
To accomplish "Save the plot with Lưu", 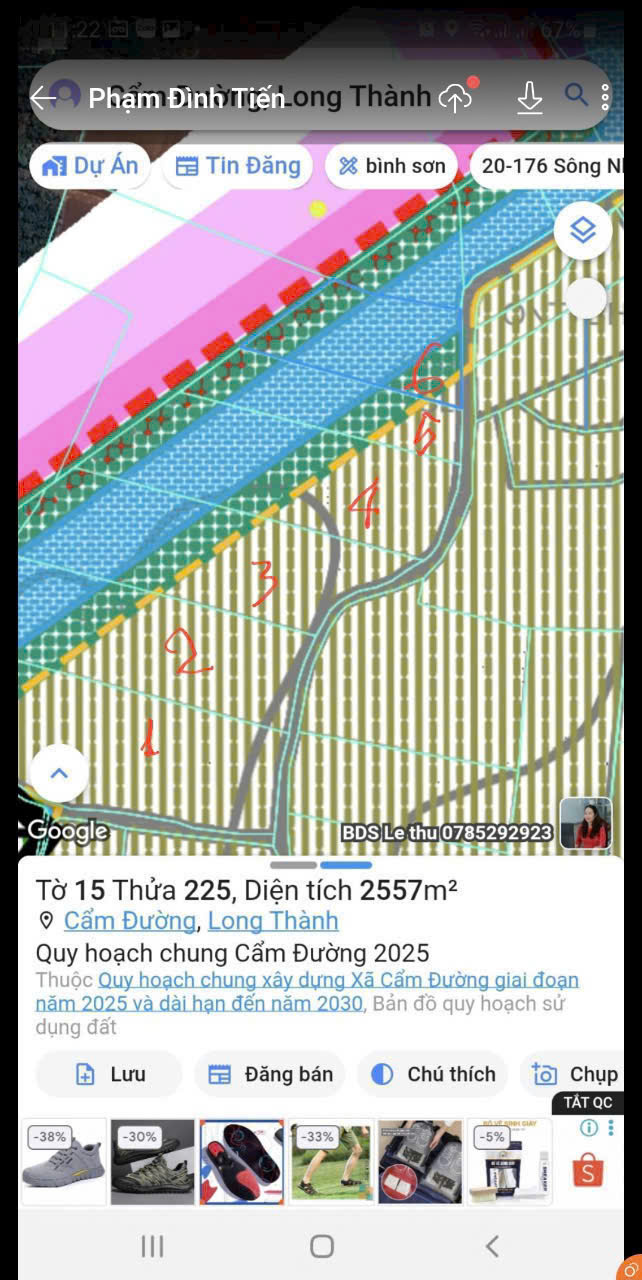I will point(110,1074).
